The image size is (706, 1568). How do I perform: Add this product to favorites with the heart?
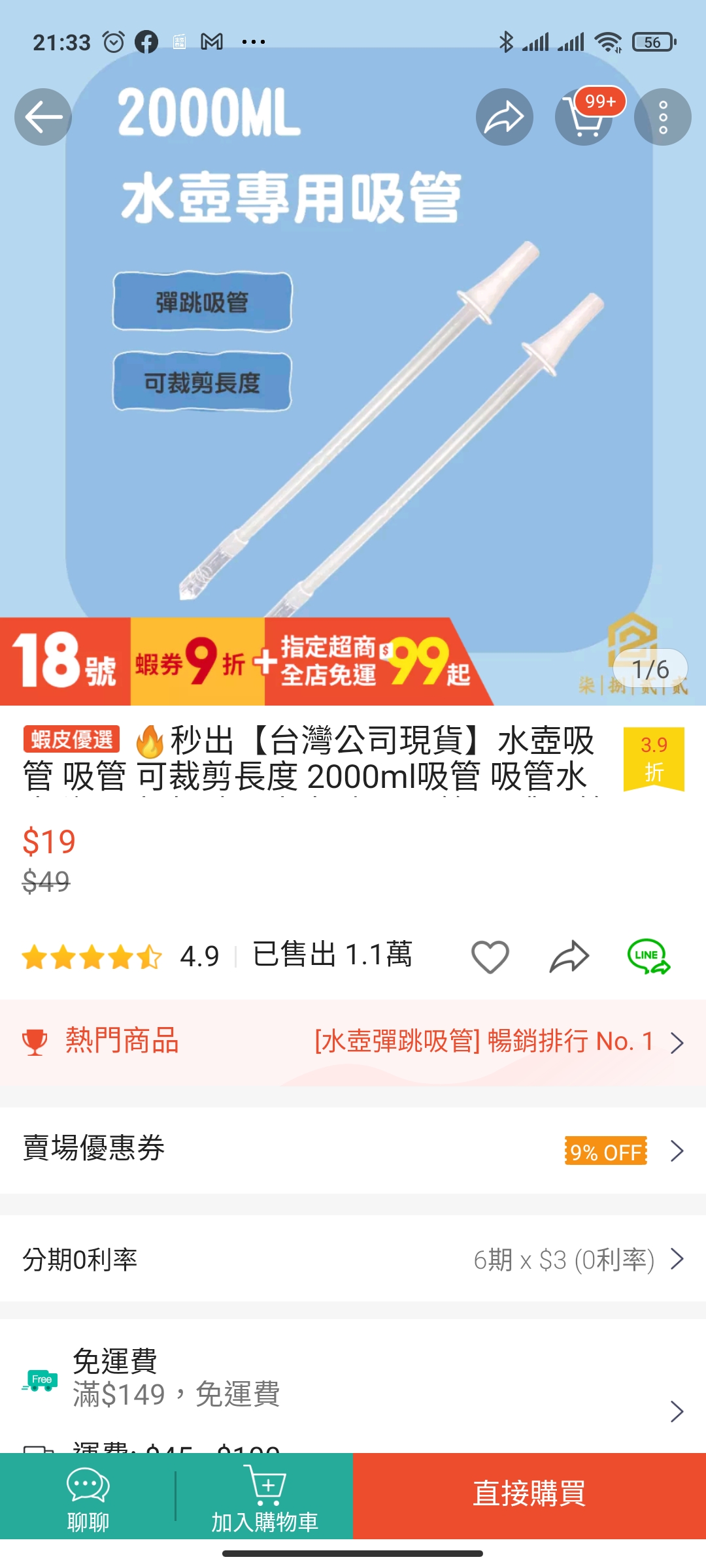tap(490, 957)
